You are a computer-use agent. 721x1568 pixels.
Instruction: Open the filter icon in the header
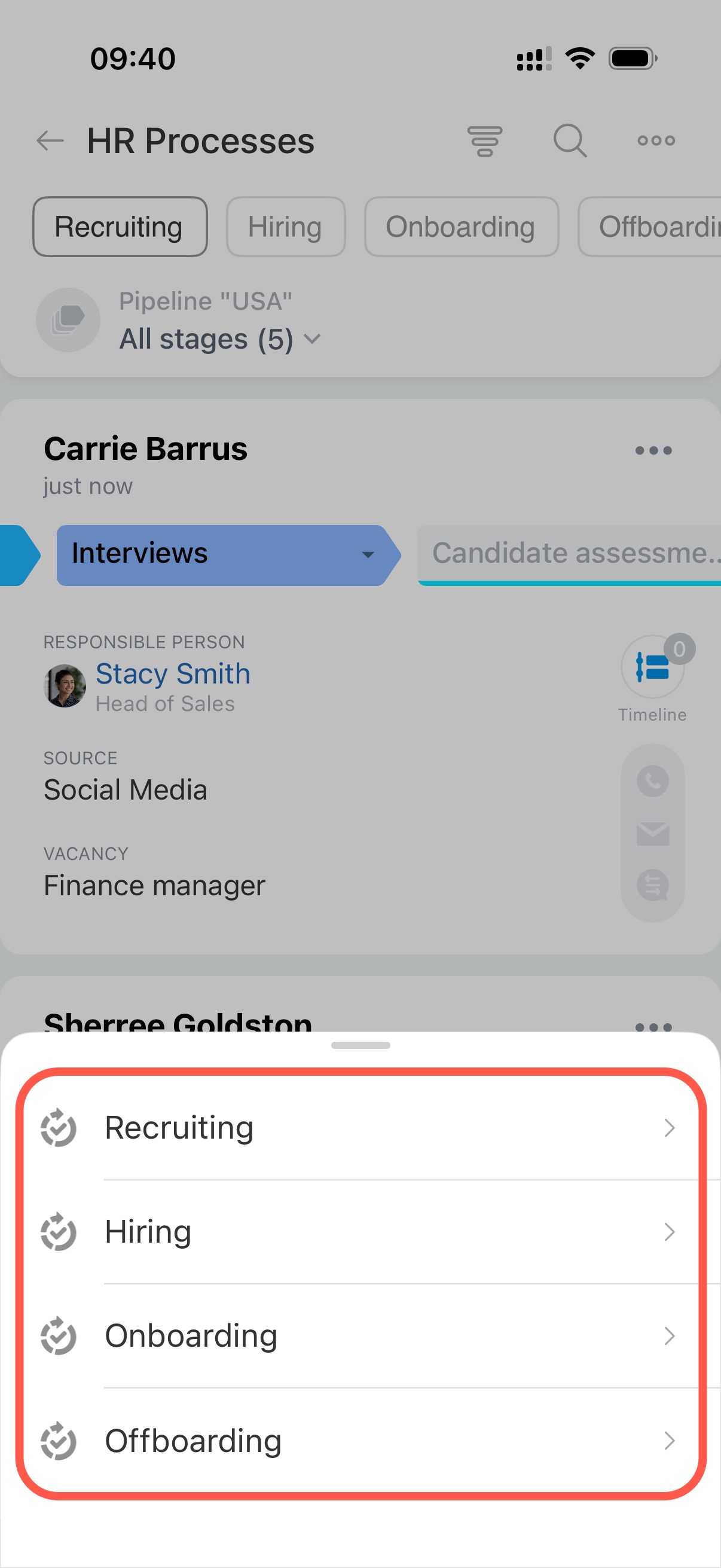pos(484,141)
